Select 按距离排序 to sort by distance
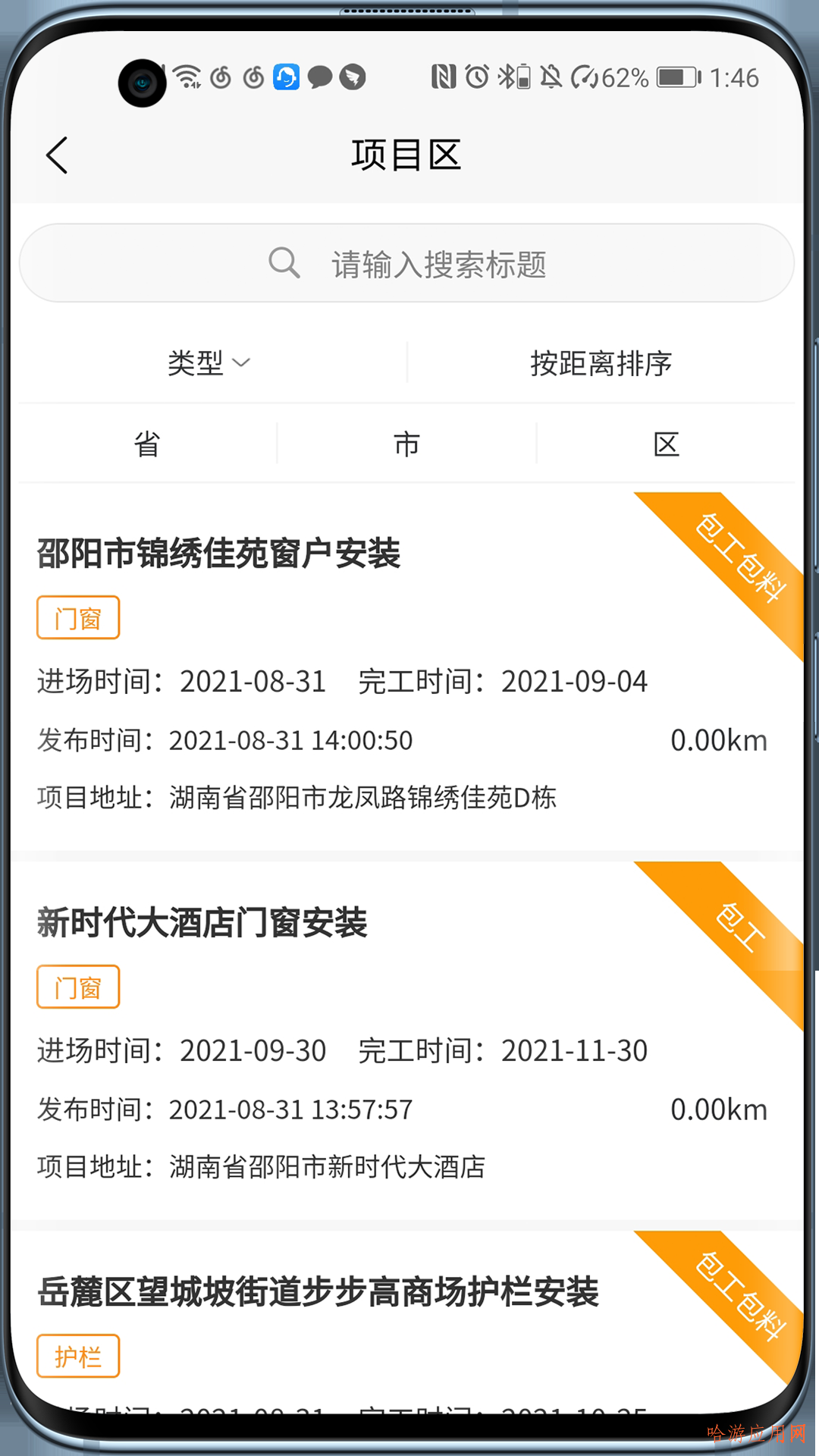 601,363
